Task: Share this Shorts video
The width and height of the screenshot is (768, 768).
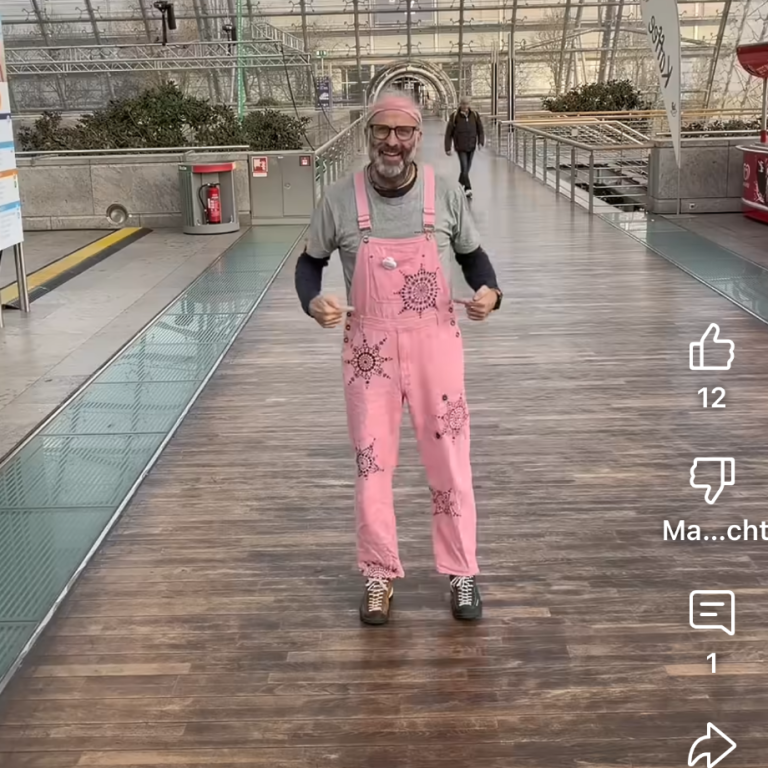Action: [x=711, y=744]
